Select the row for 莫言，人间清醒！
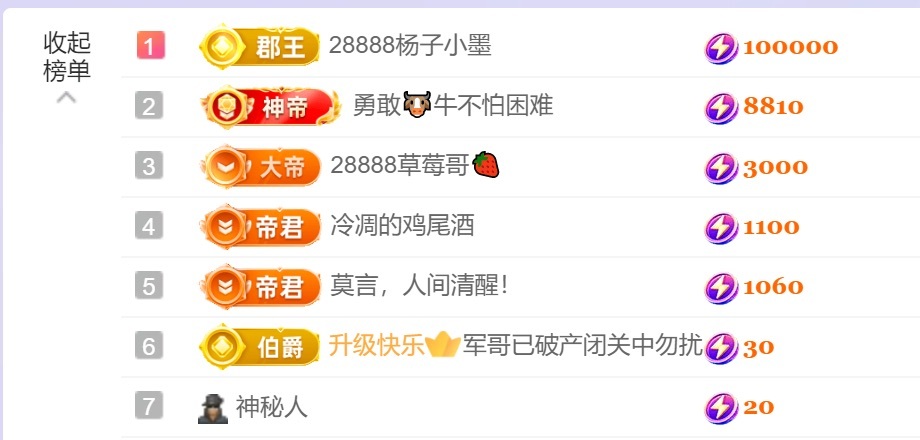 pos(419,286)
